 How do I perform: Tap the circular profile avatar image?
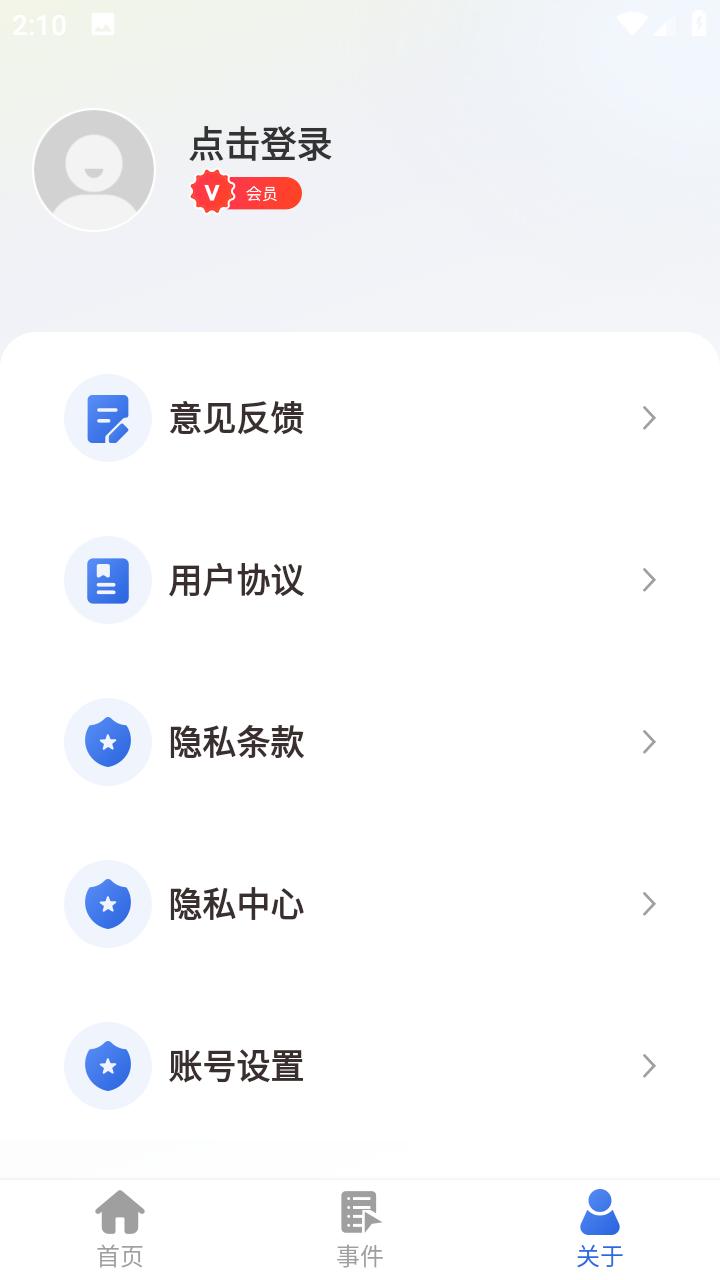pyautogui.click(x=94, y=169)
